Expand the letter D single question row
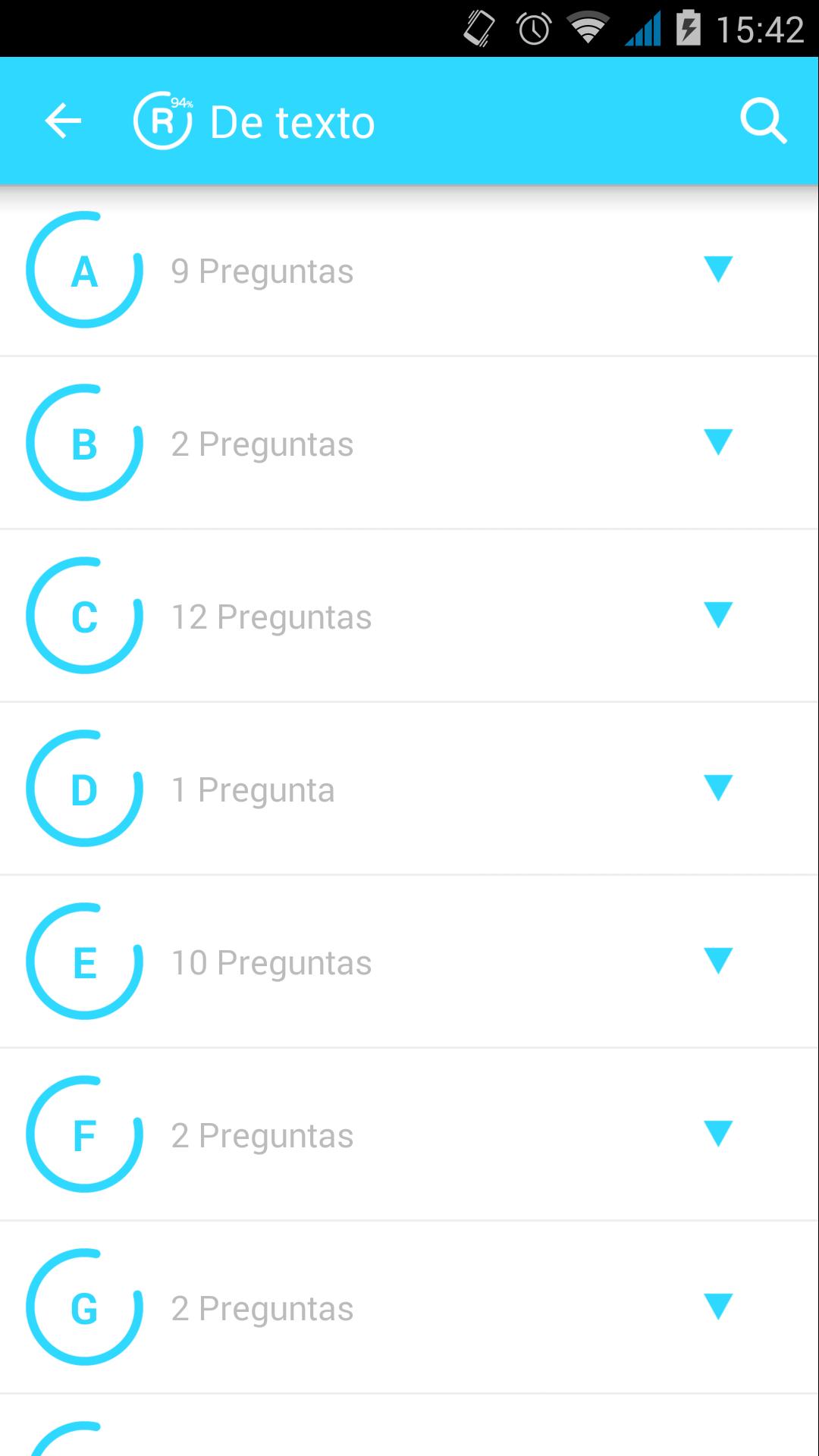 pos(717,788)
